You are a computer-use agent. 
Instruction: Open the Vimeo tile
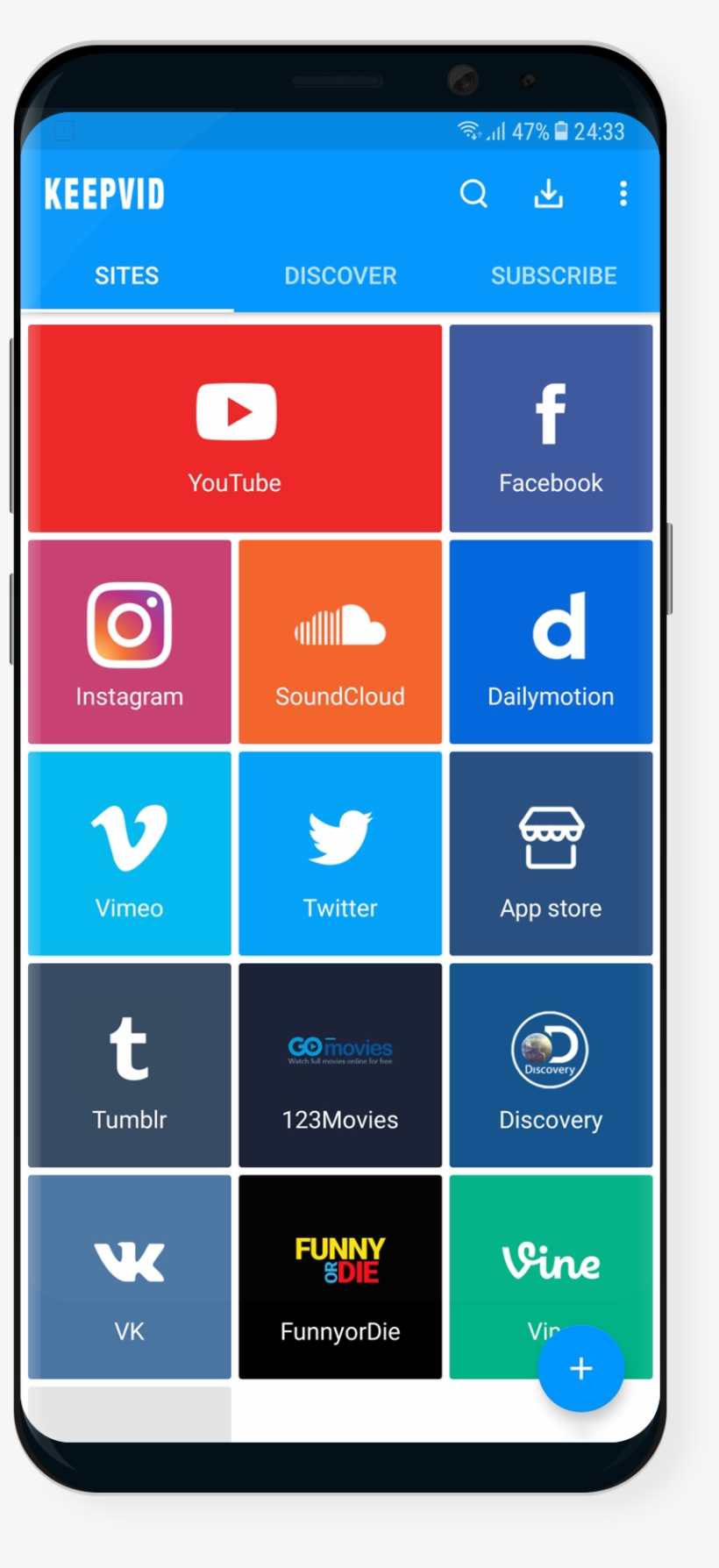[130, 853]
